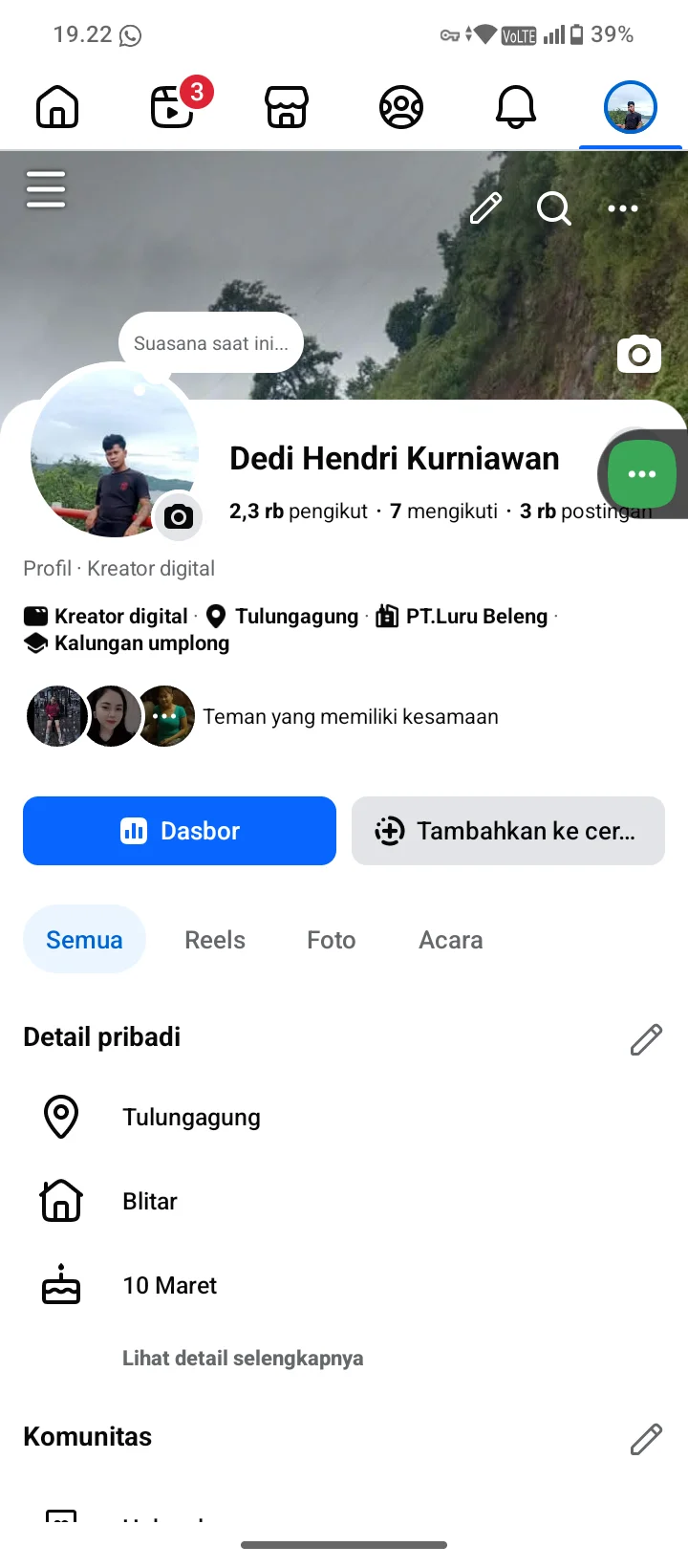Open the video tab with 3 notifications
688x1568 pixels.
pyautogui.click(x=173, y=106)
